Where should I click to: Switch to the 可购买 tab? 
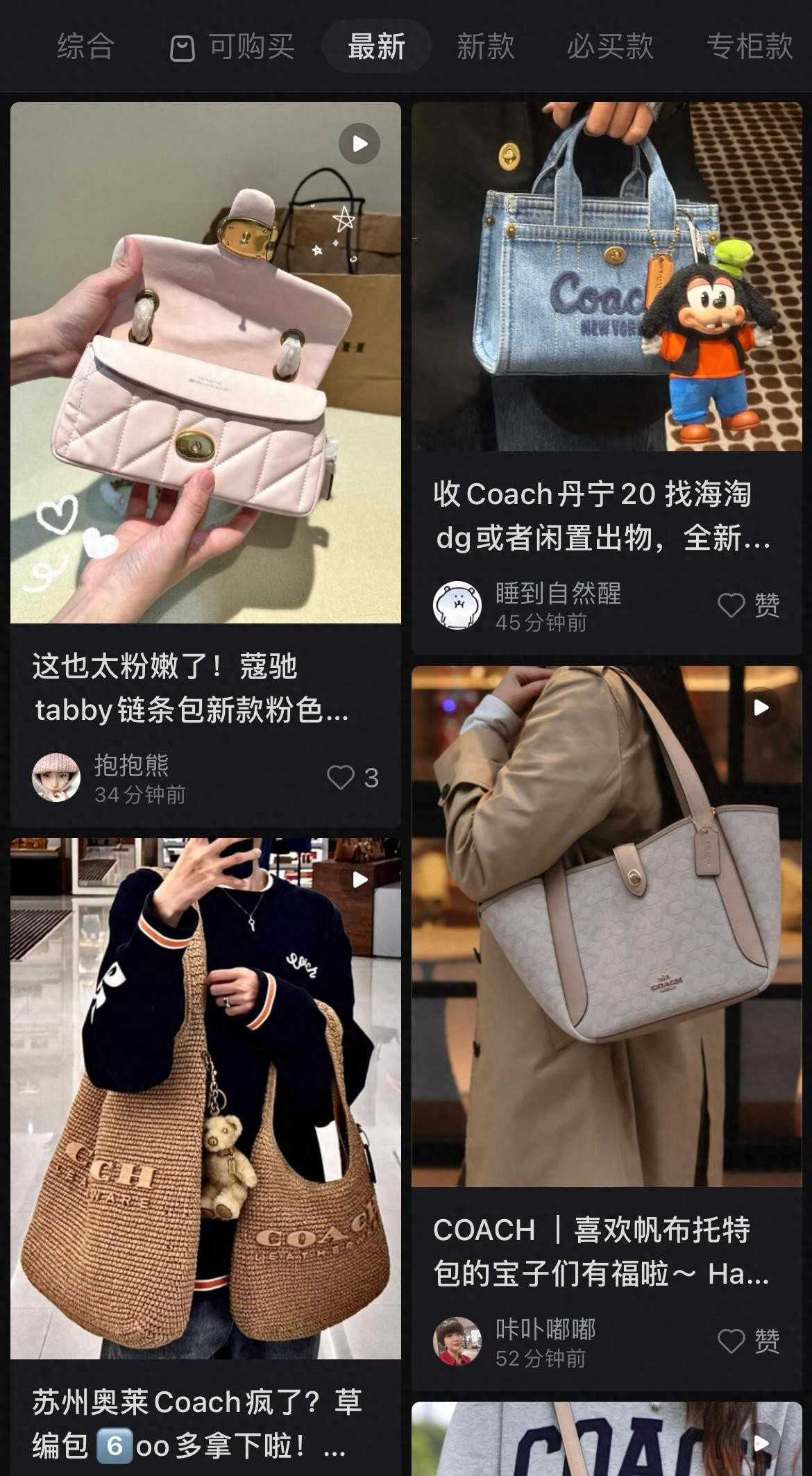click(232, 47)
